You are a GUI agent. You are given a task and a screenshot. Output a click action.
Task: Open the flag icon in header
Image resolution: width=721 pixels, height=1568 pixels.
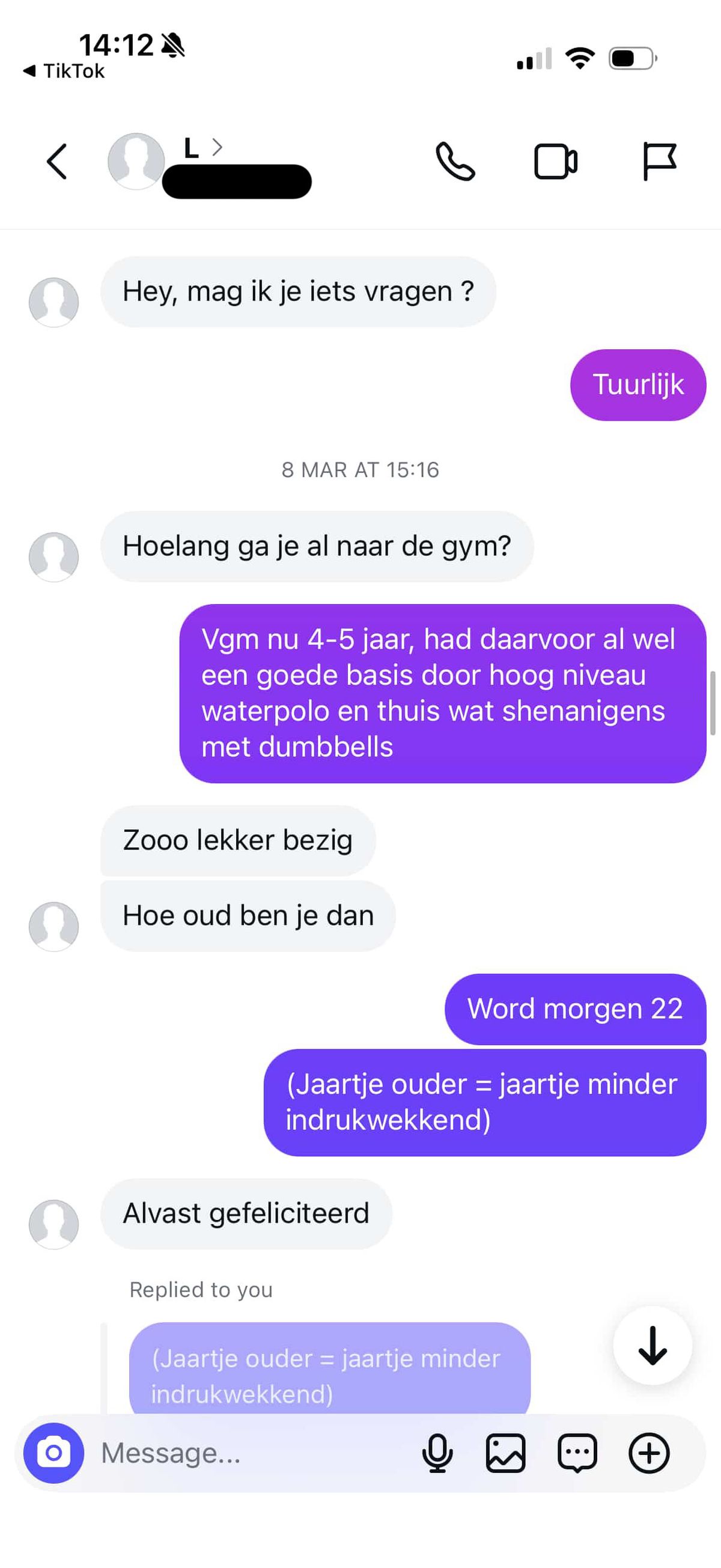(x=659, y=162)
